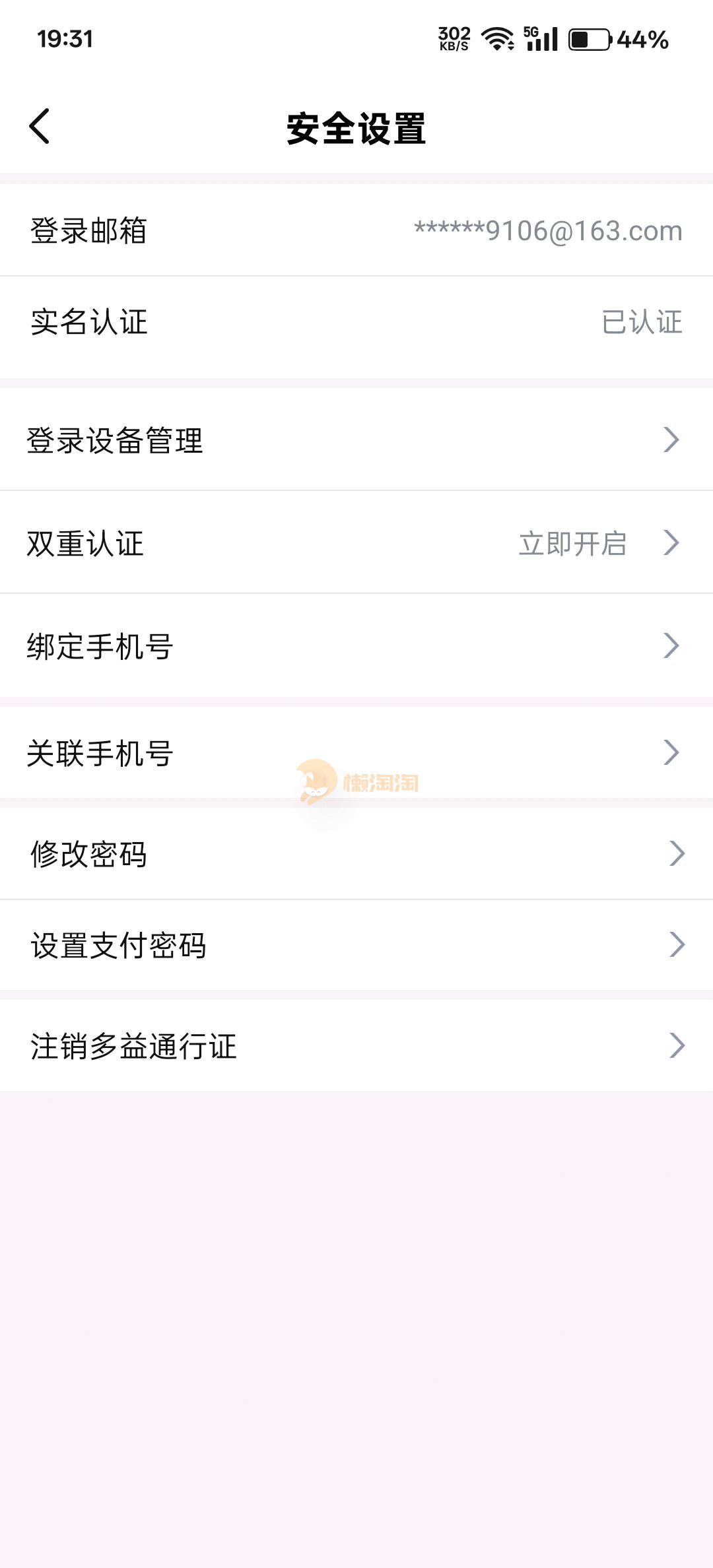Open 关联手机号 row
This screenshot has width=713, height=1568.
356,753
